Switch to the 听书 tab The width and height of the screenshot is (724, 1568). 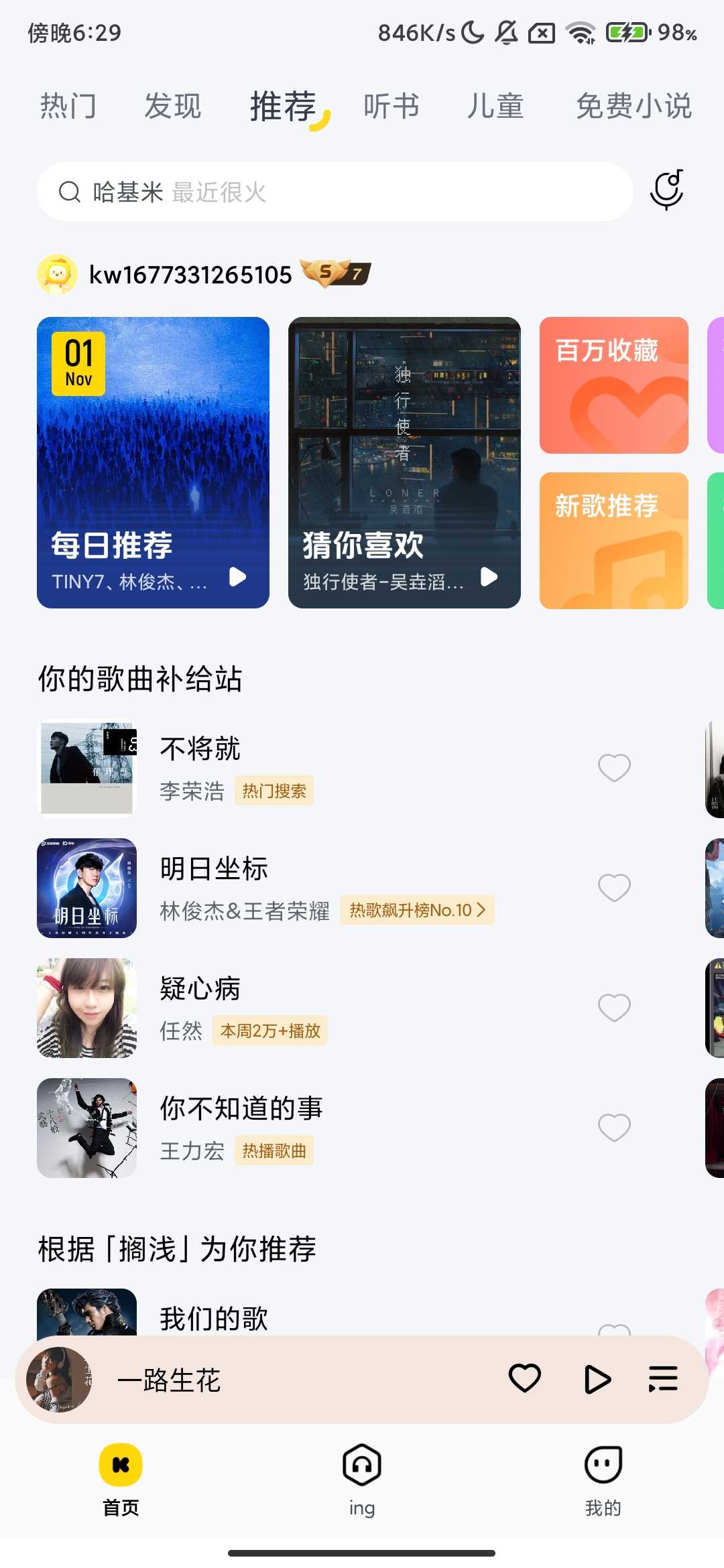click(391, 106)
